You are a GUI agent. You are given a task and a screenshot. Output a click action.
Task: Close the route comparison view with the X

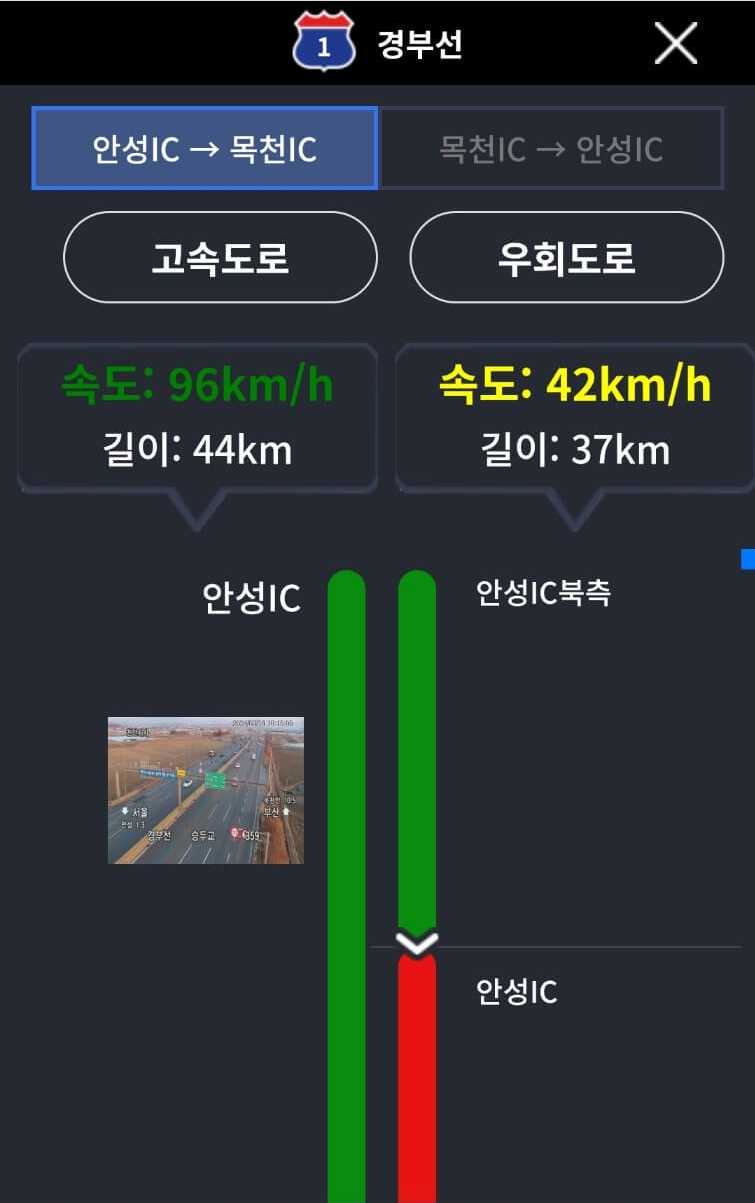676,43
